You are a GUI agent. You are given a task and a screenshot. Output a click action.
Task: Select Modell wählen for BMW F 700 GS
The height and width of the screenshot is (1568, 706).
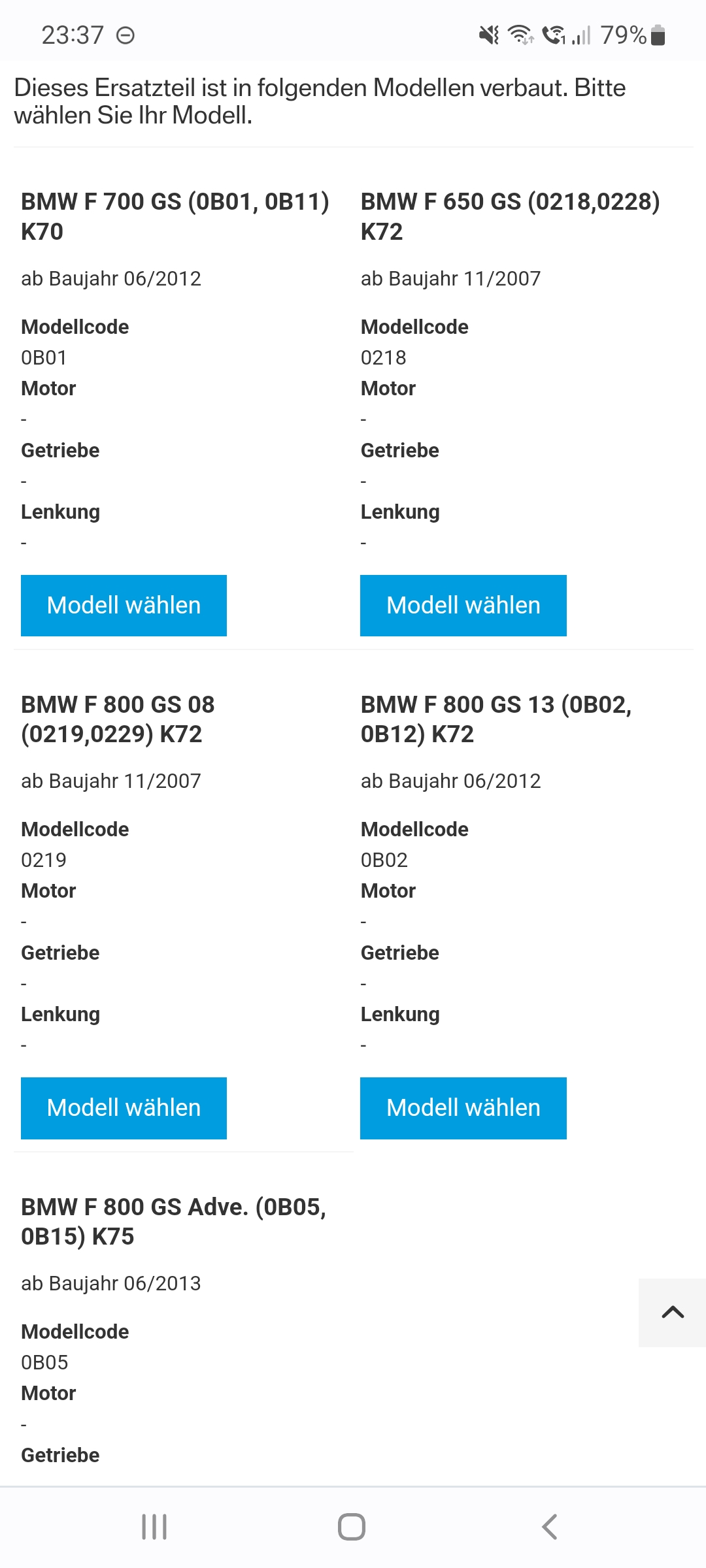pos(124,606)
